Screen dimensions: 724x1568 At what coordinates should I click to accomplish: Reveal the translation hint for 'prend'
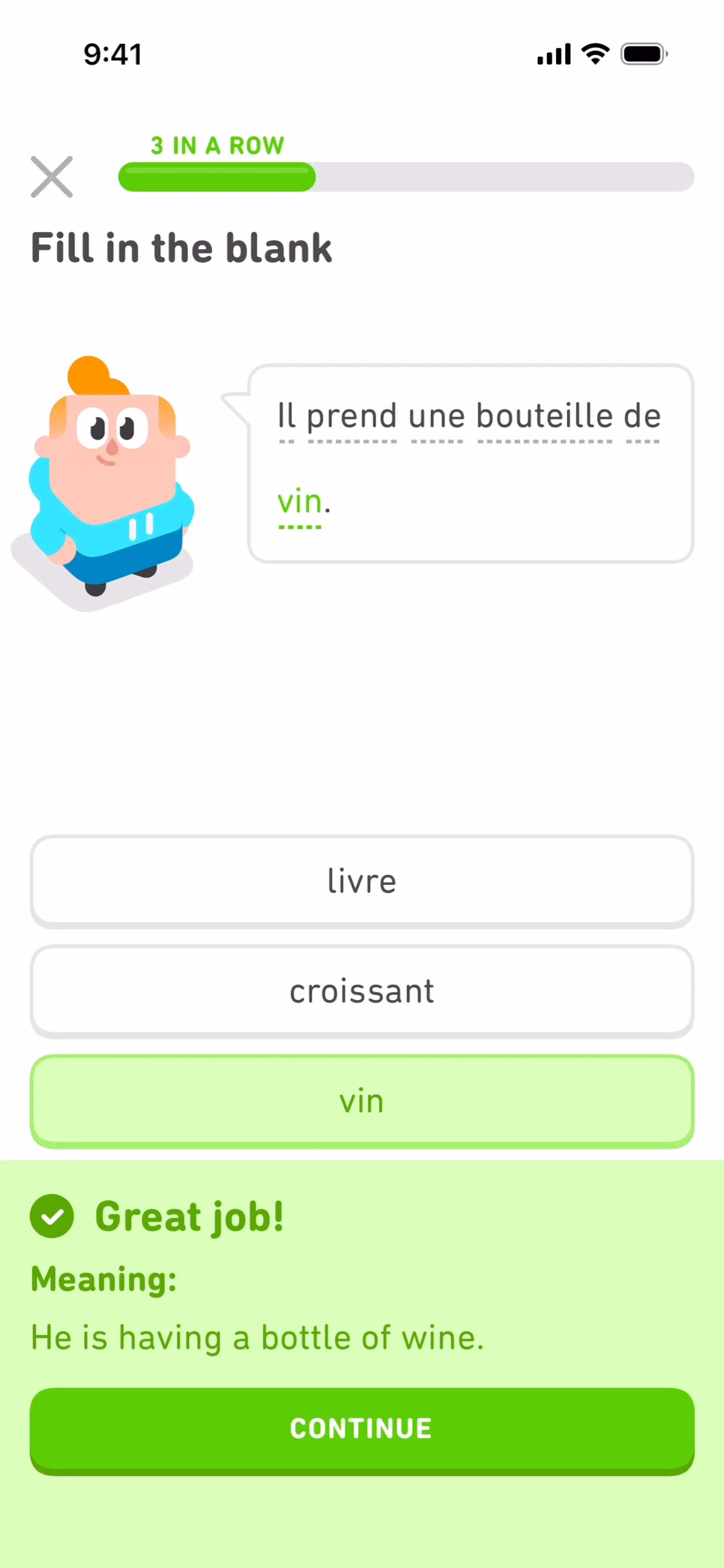coord(352,417)
